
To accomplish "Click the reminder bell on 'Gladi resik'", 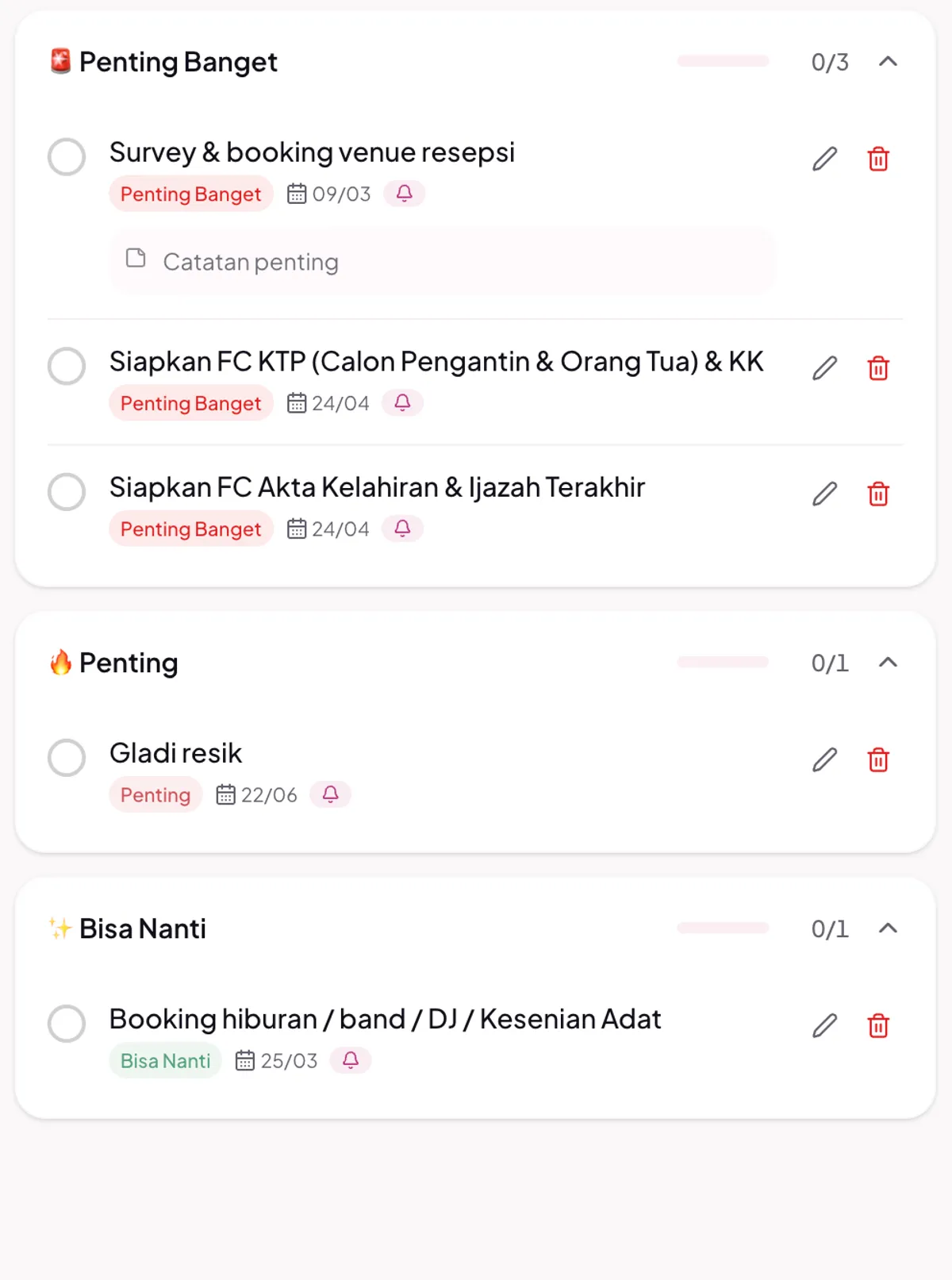I will tap(330, 794).
